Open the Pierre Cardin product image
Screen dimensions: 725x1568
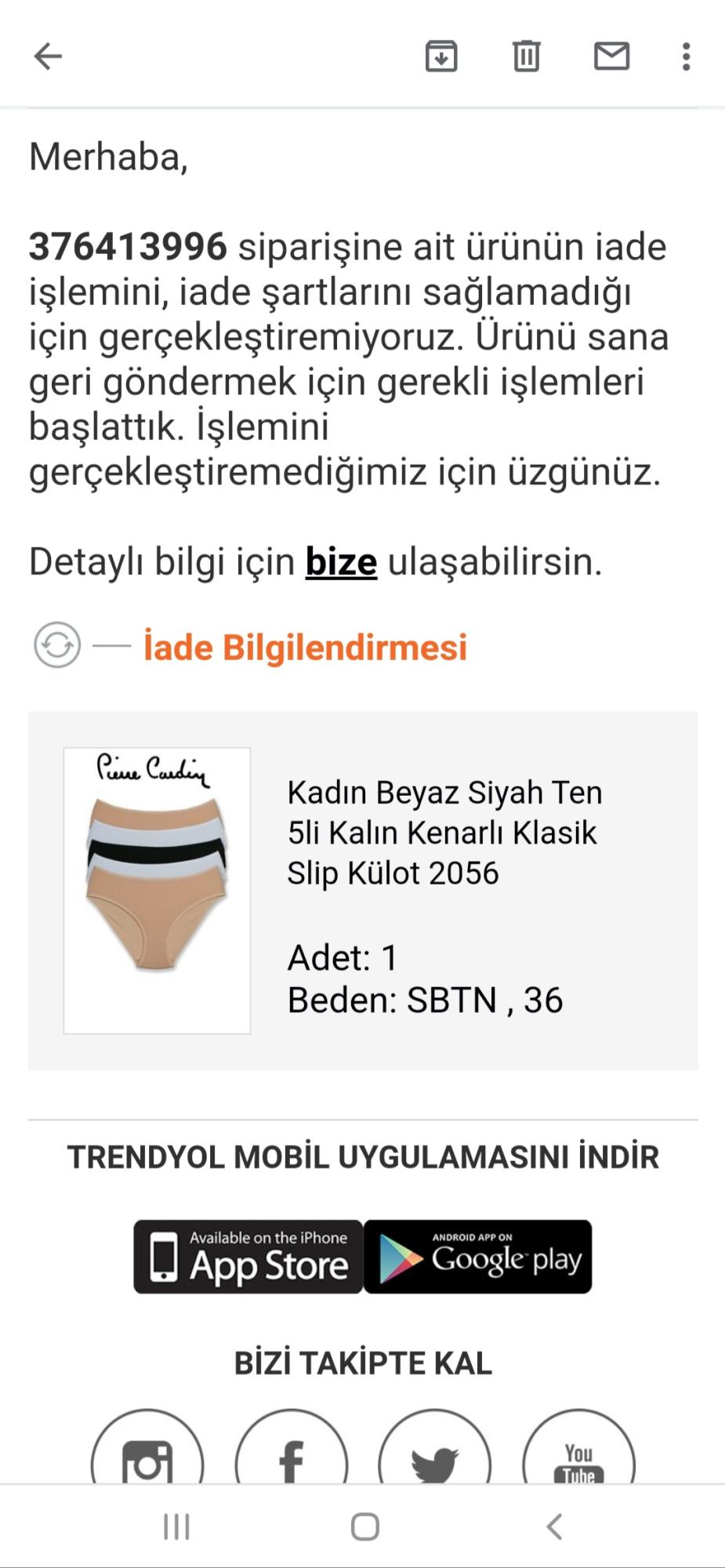pyautogui.click(x=157, y=890)
